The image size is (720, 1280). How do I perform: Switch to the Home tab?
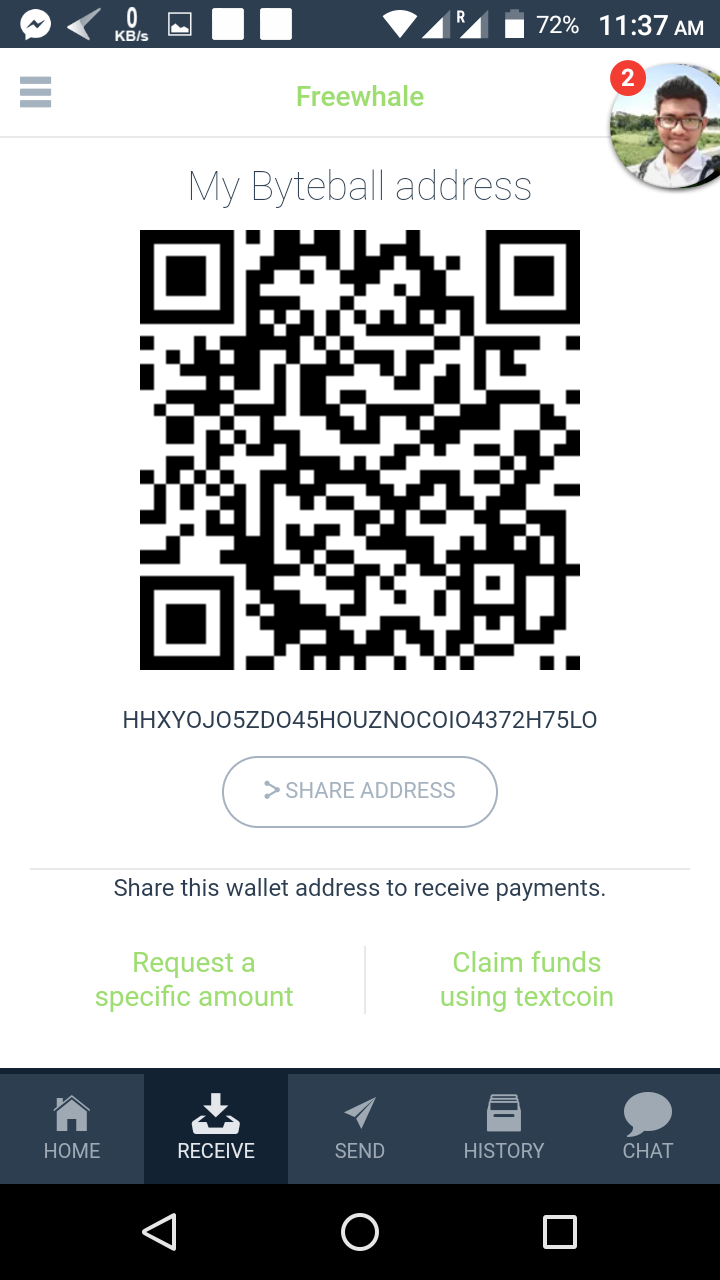(x=72, y=1129)
